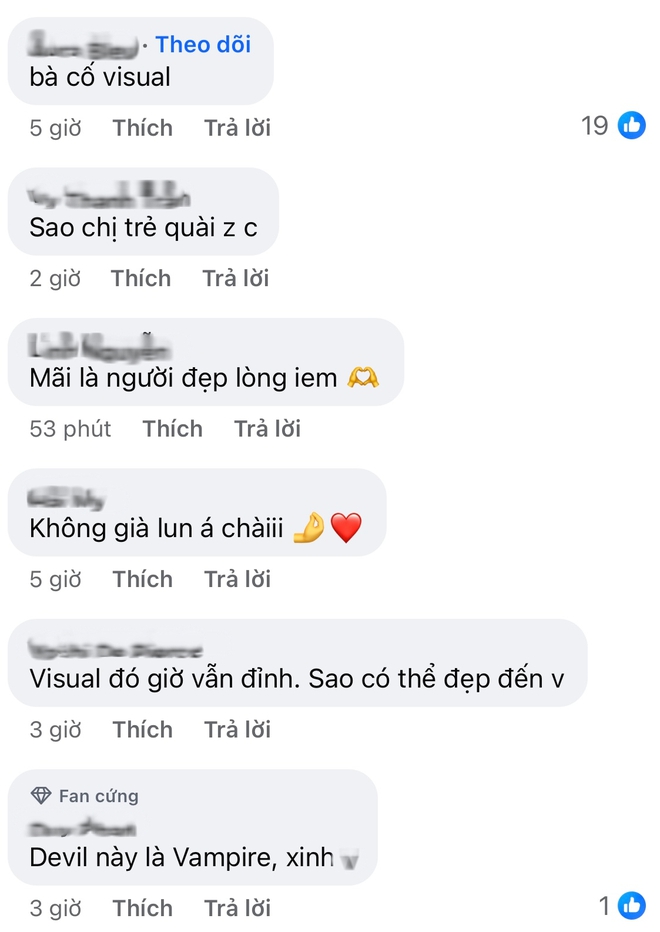Tap Trả lời under "Mãi là người đẹp lòng iem"
The width and height of the screenshot is (660, 932).
pos(267,429)
